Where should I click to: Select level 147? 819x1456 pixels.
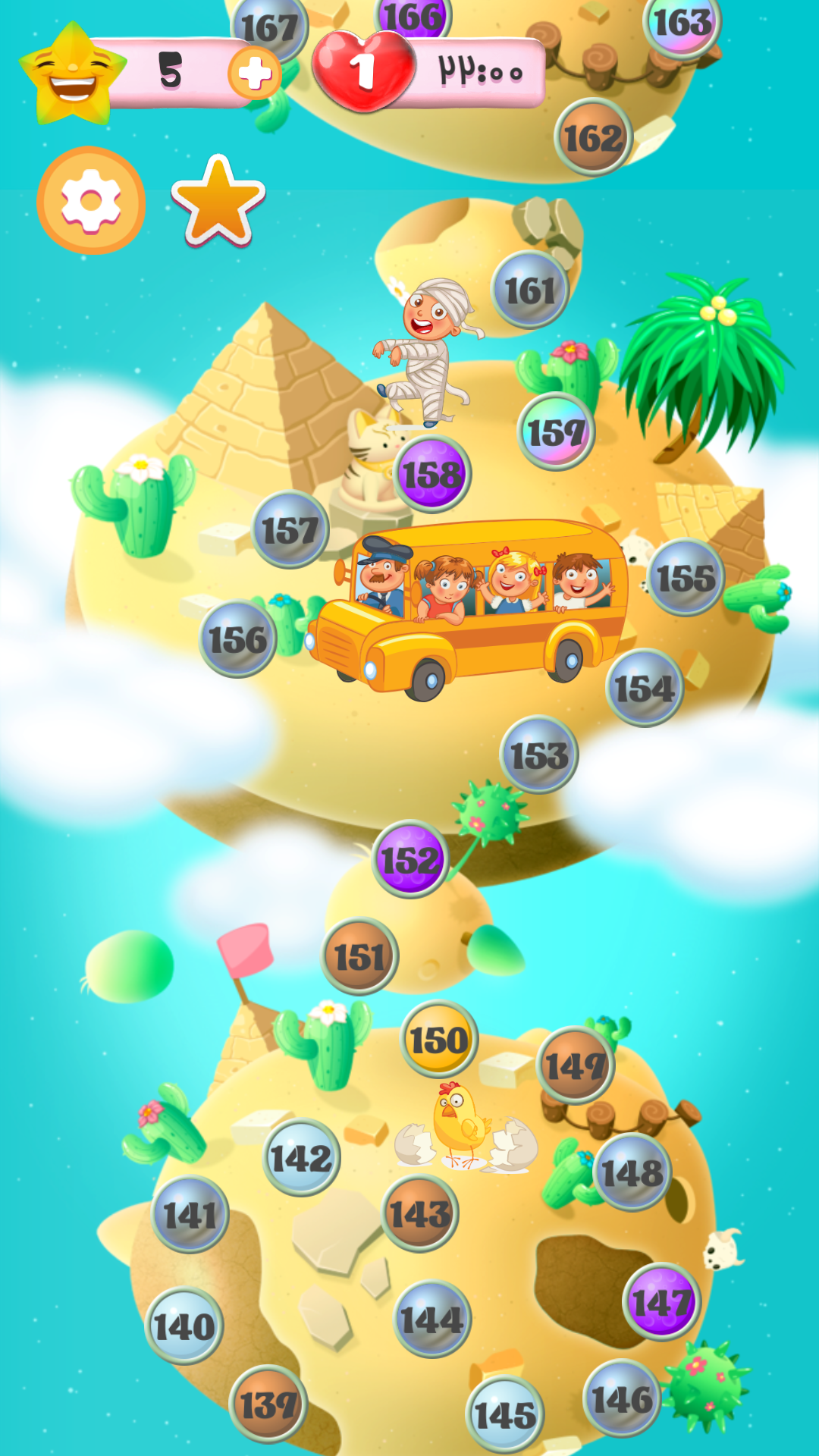point(661,1302)
